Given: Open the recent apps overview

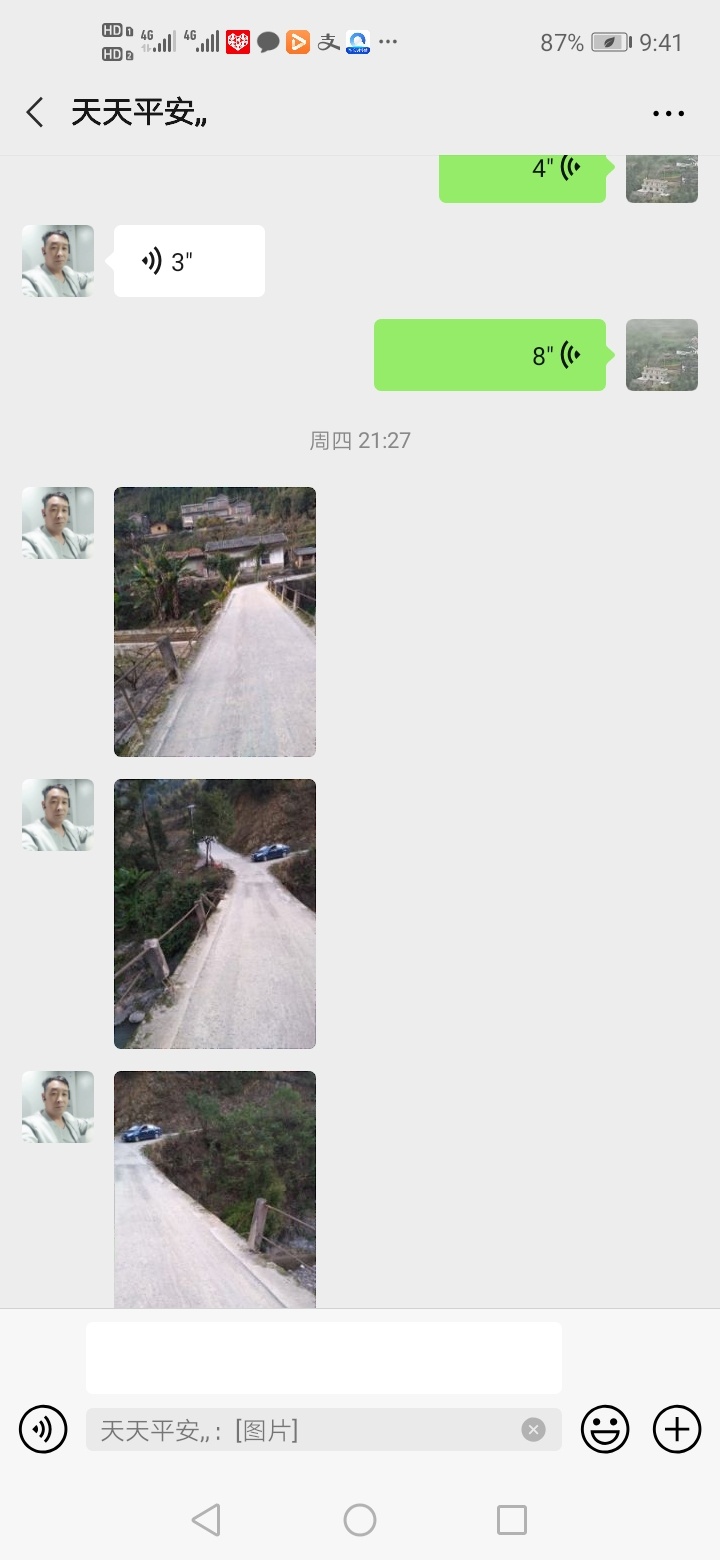Looking at the screenshot, I should click(511, 1520).
